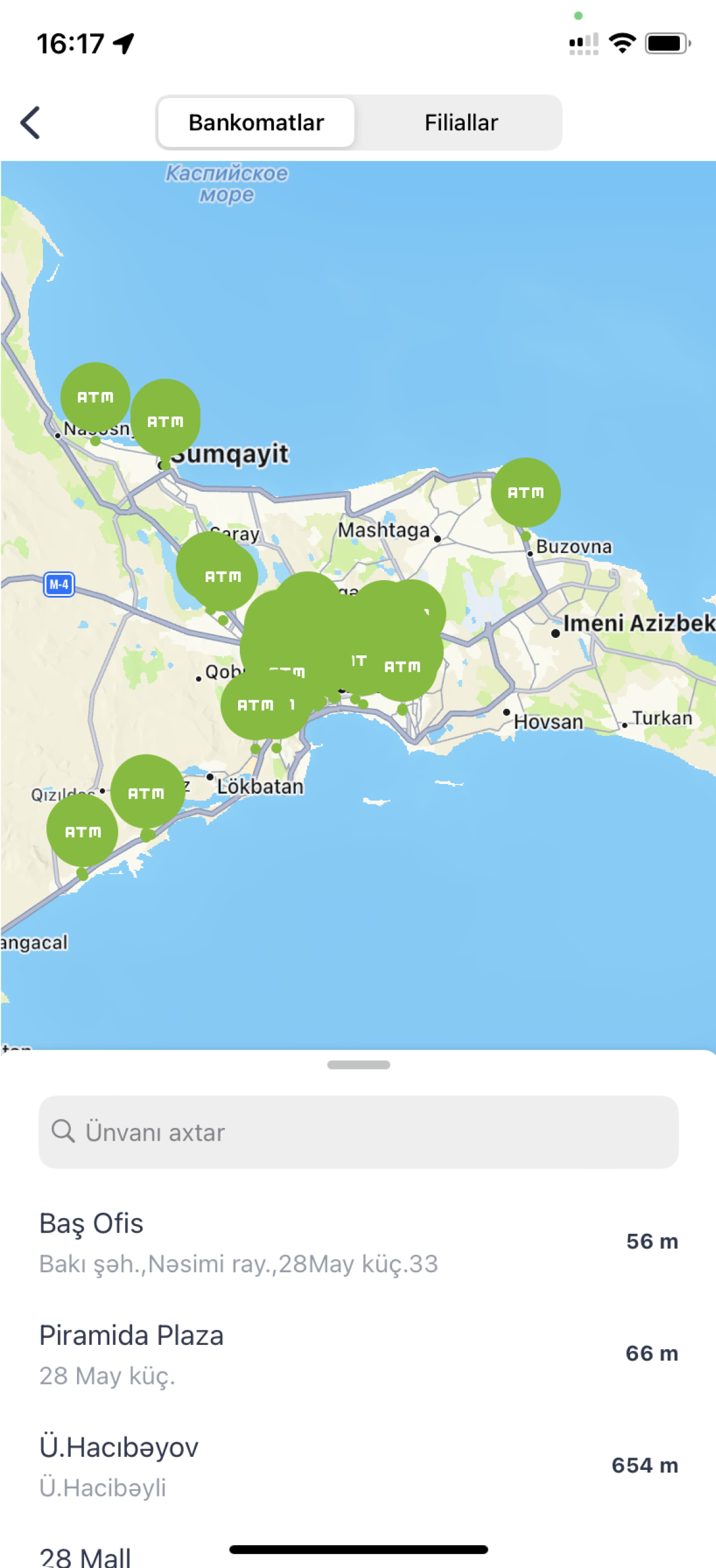Go back using the arrow icon
The height and width of the screenshot is (1568, 716).
pyautogui.click(x=31, y=122)
